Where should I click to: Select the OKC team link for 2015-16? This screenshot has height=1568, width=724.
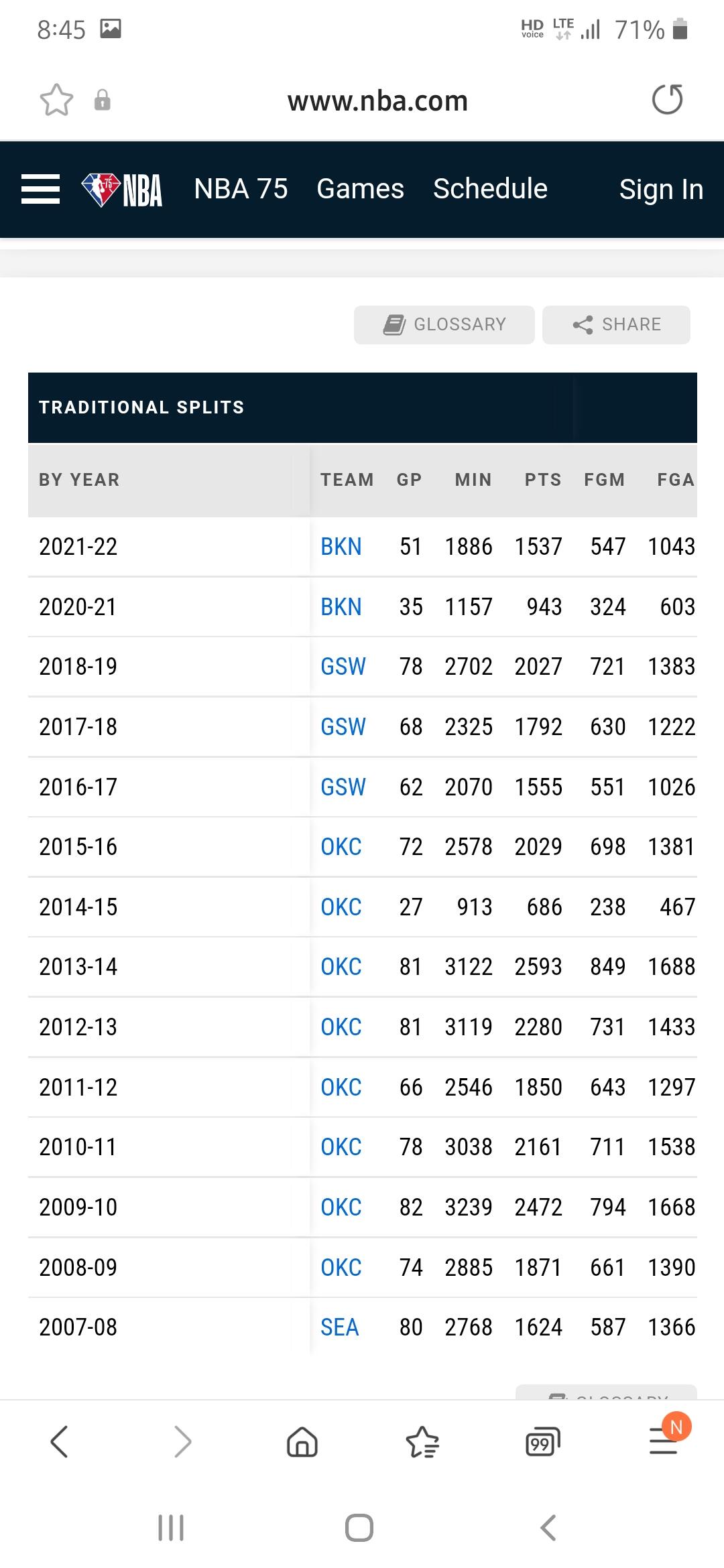click(x=341, y=847)
